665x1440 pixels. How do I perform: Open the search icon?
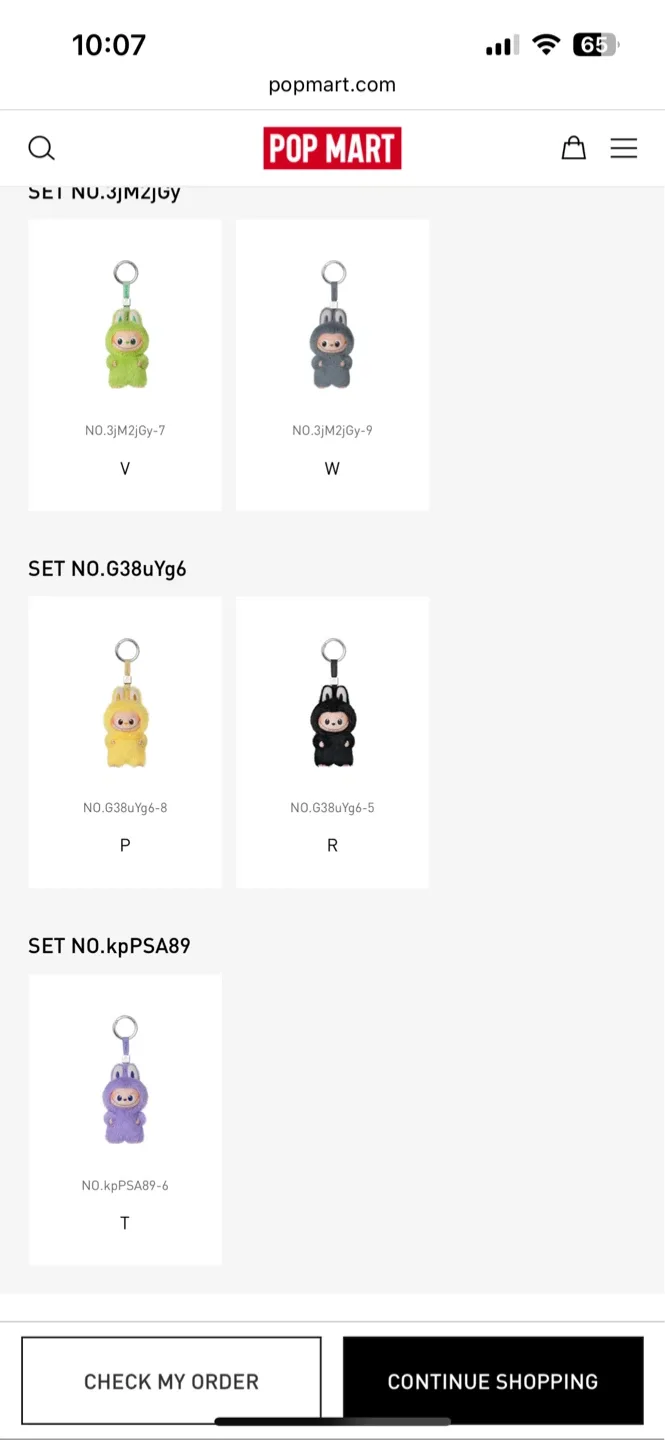[41, 148]
